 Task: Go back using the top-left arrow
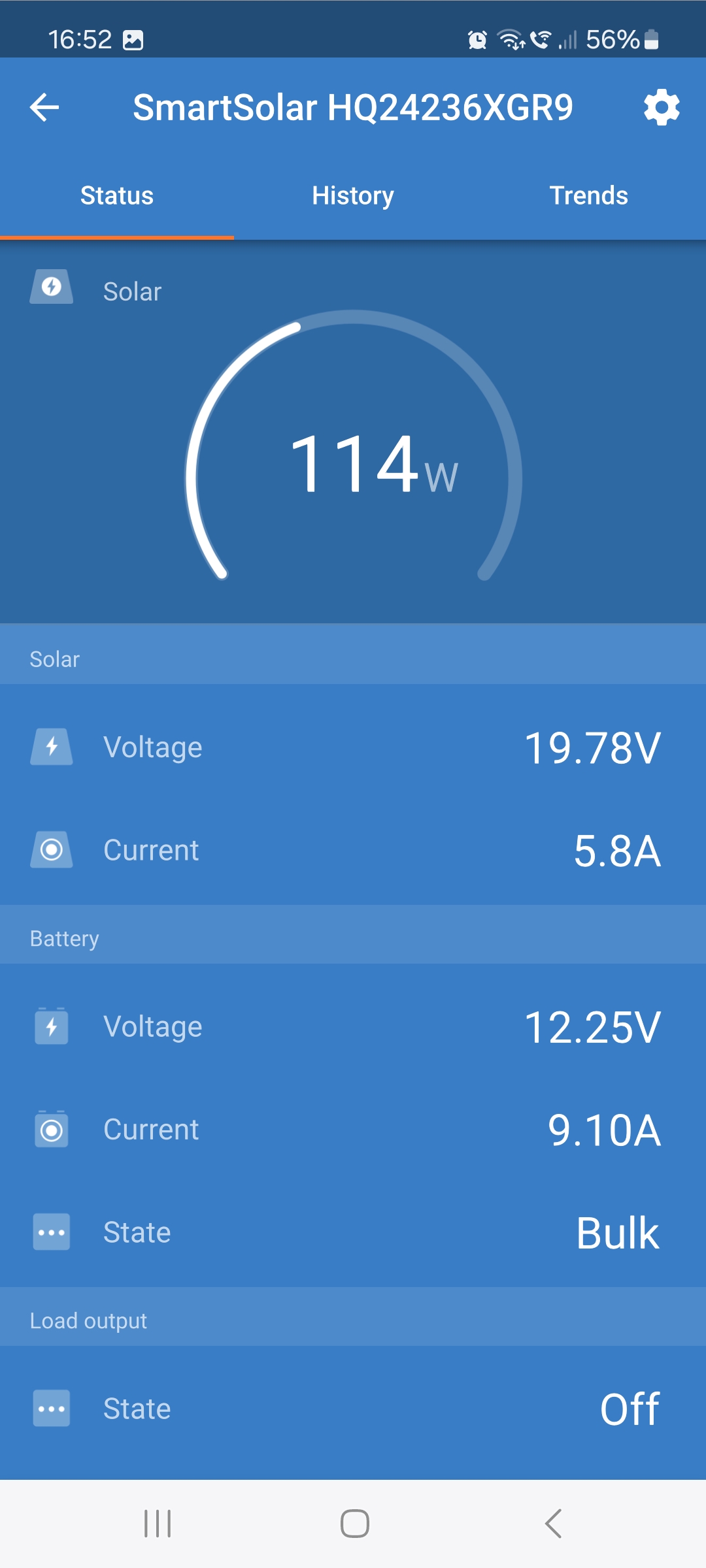(44, 107)
